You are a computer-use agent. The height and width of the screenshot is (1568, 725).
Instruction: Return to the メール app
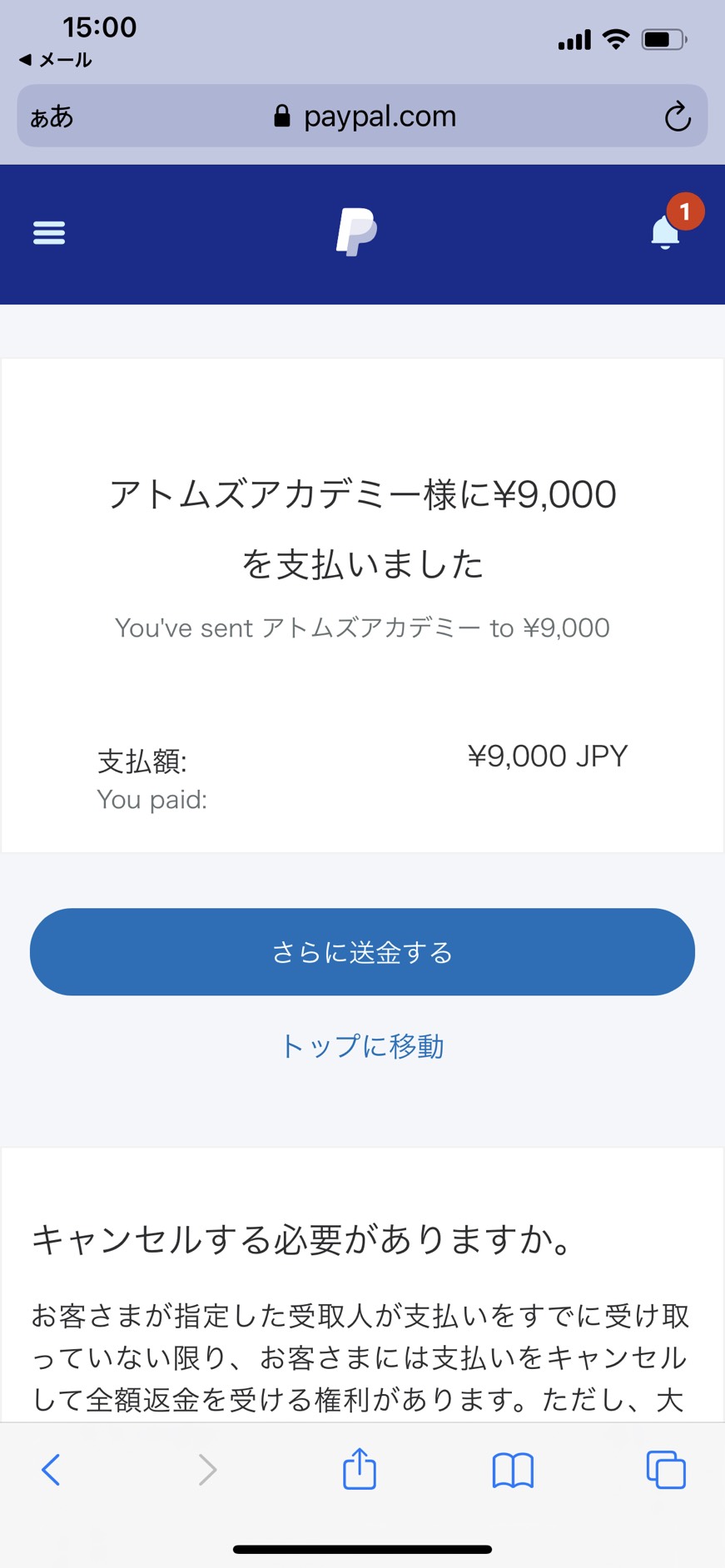[55, 60]
